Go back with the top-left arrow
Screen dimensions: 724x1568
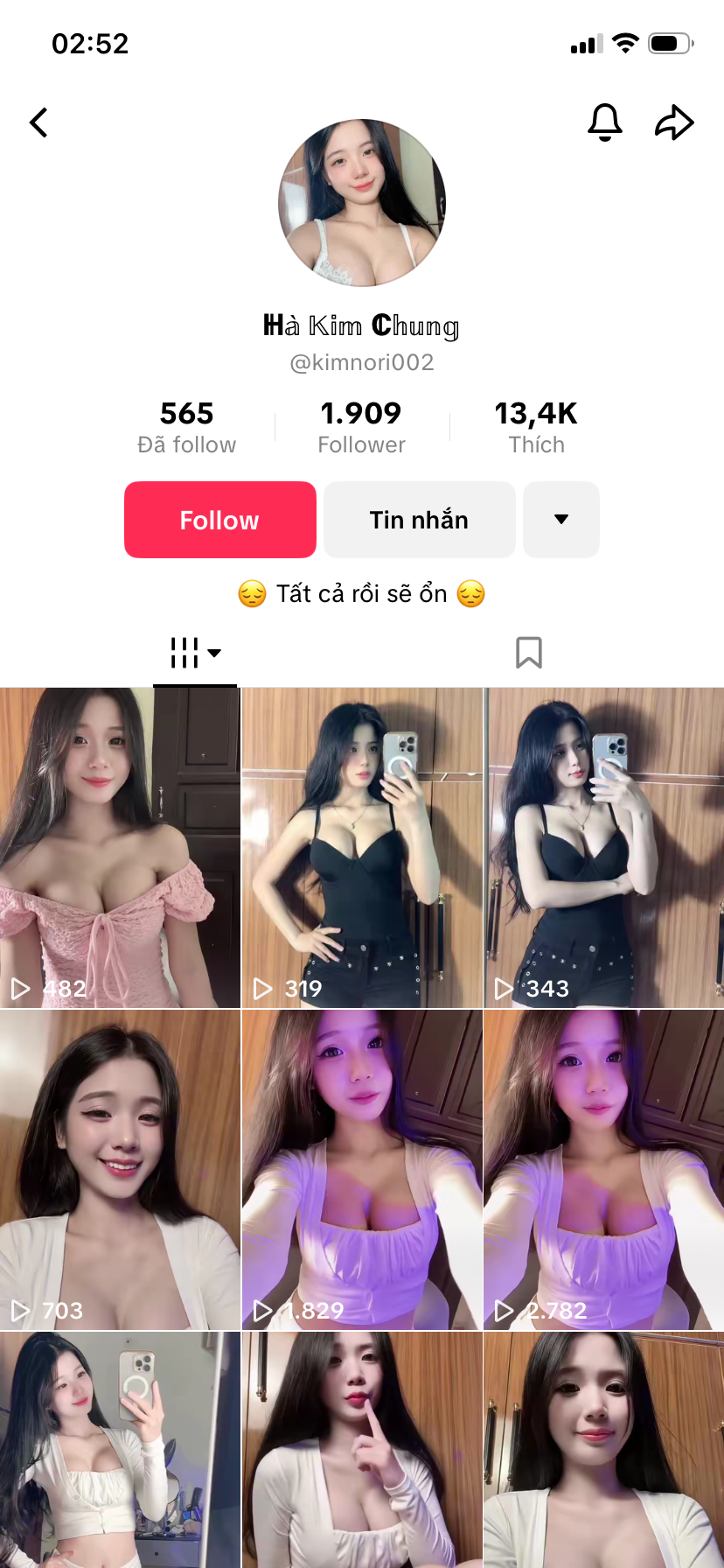tap(39, 122)
